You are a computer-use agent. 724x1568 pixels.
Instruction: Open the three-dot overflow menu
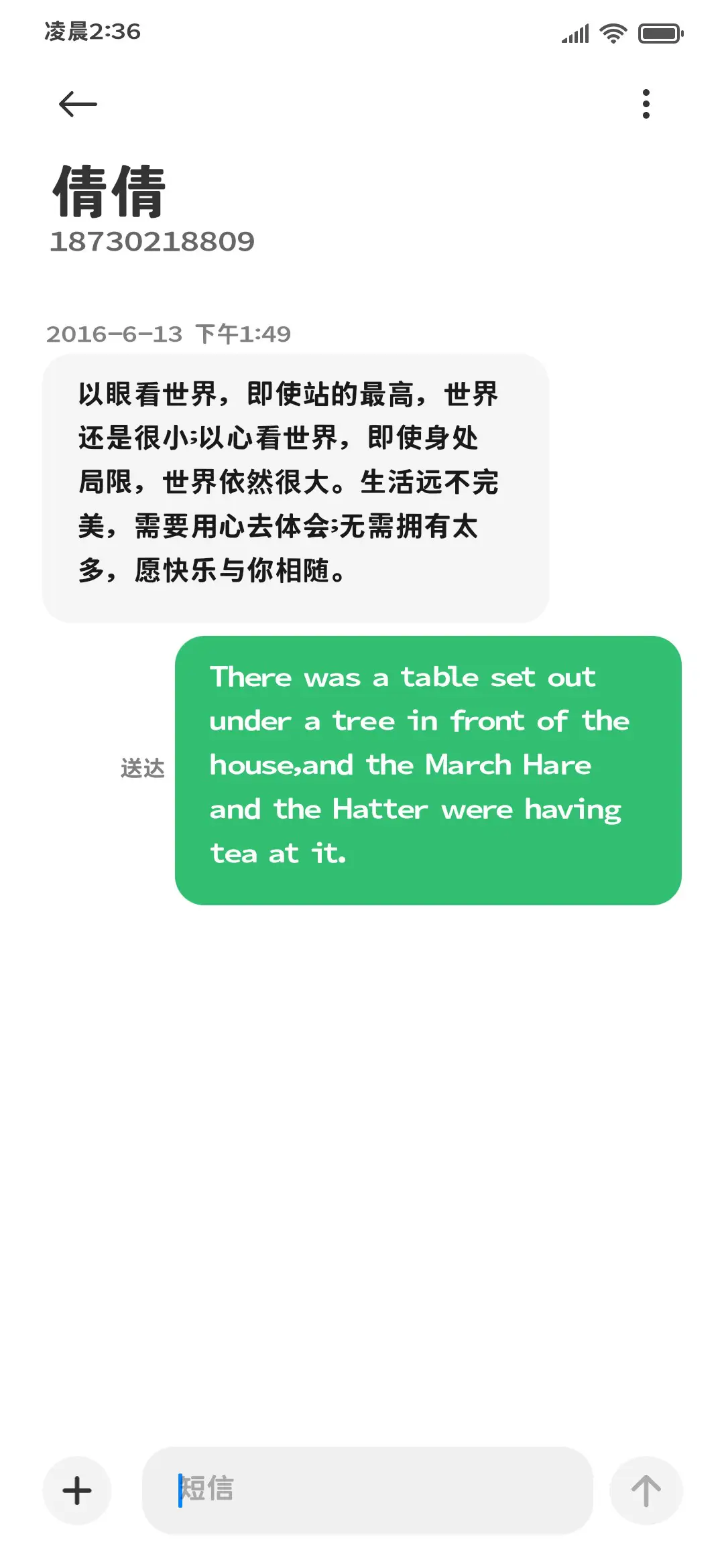pyautogui.click(x=646, y=104)
